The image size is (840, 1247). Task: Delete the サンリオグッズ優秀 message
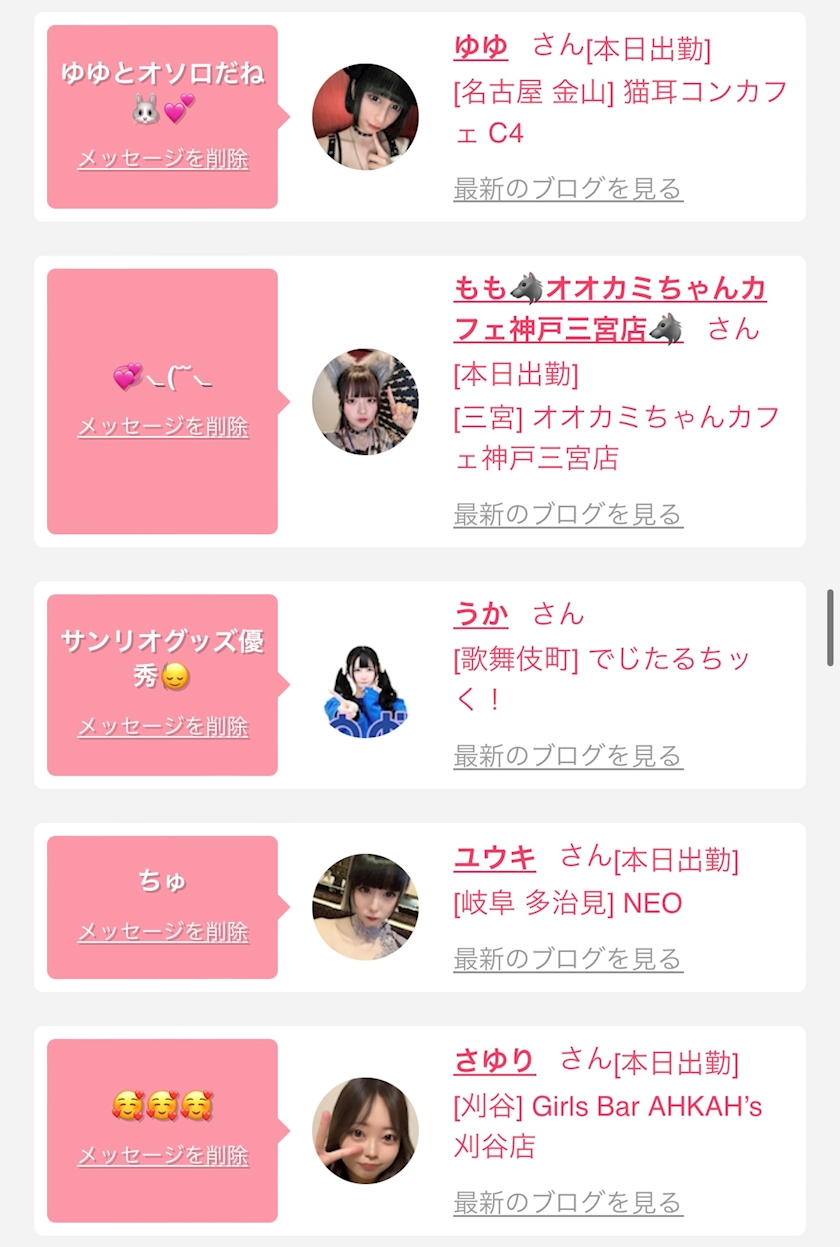click(x=163, y=726)
